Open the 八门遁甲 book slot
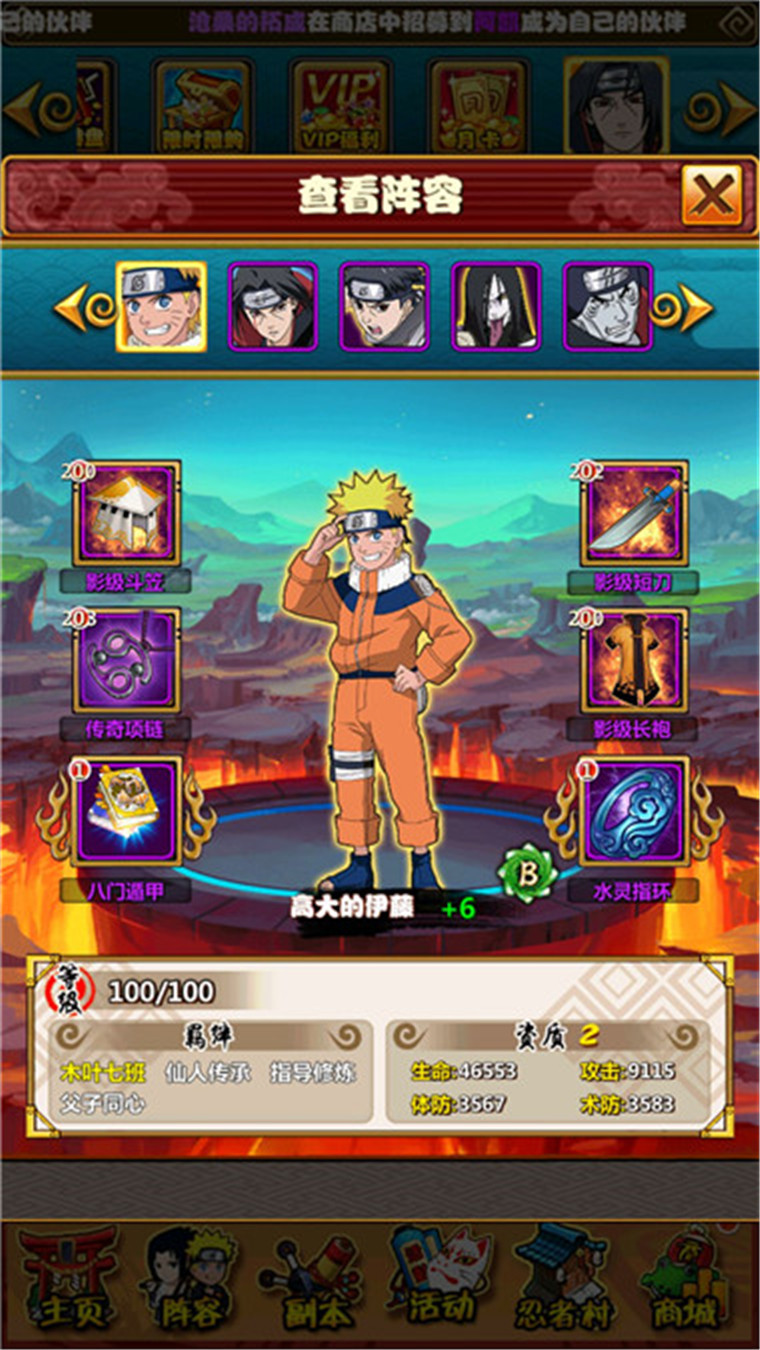 point(126,810)
